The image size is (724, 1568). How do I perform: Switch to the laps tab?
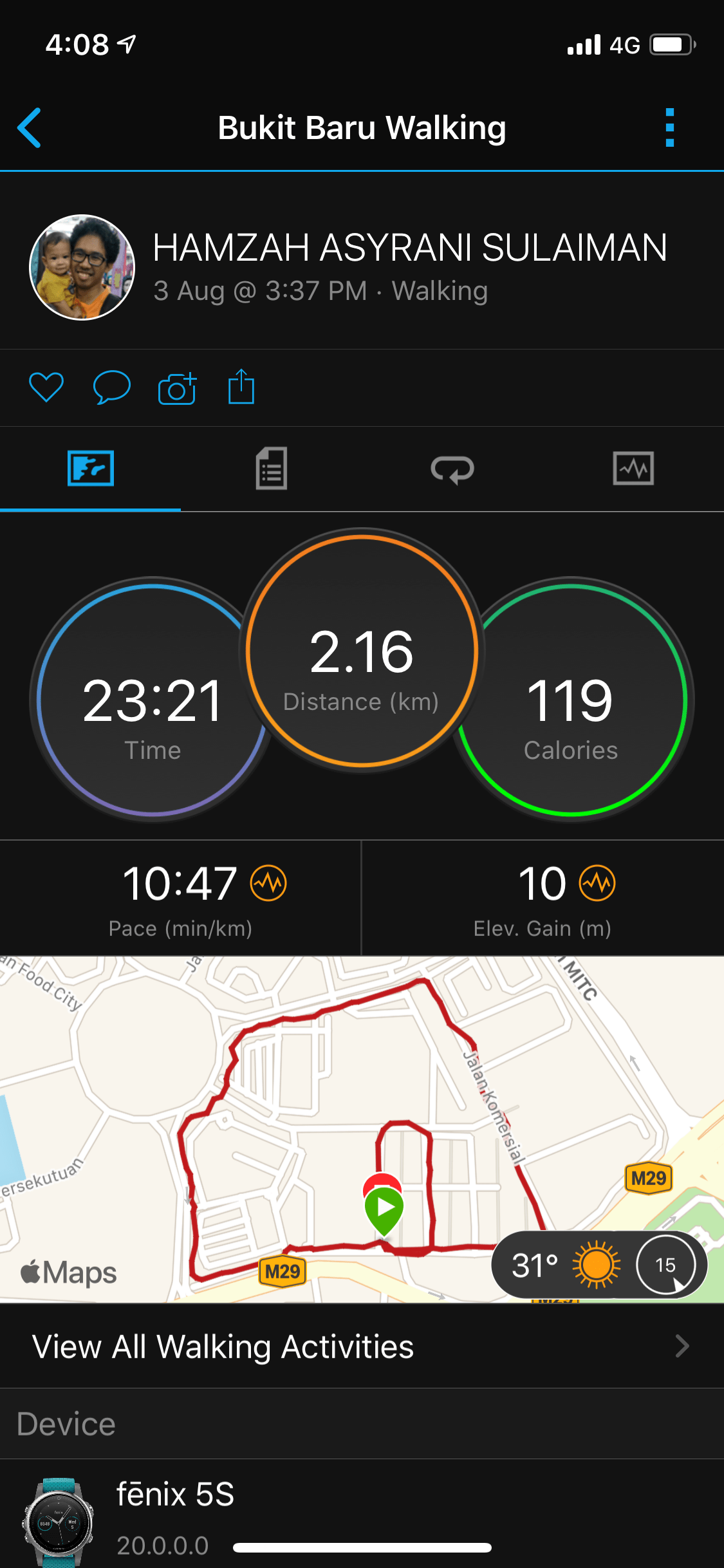(x=452, y=469)
